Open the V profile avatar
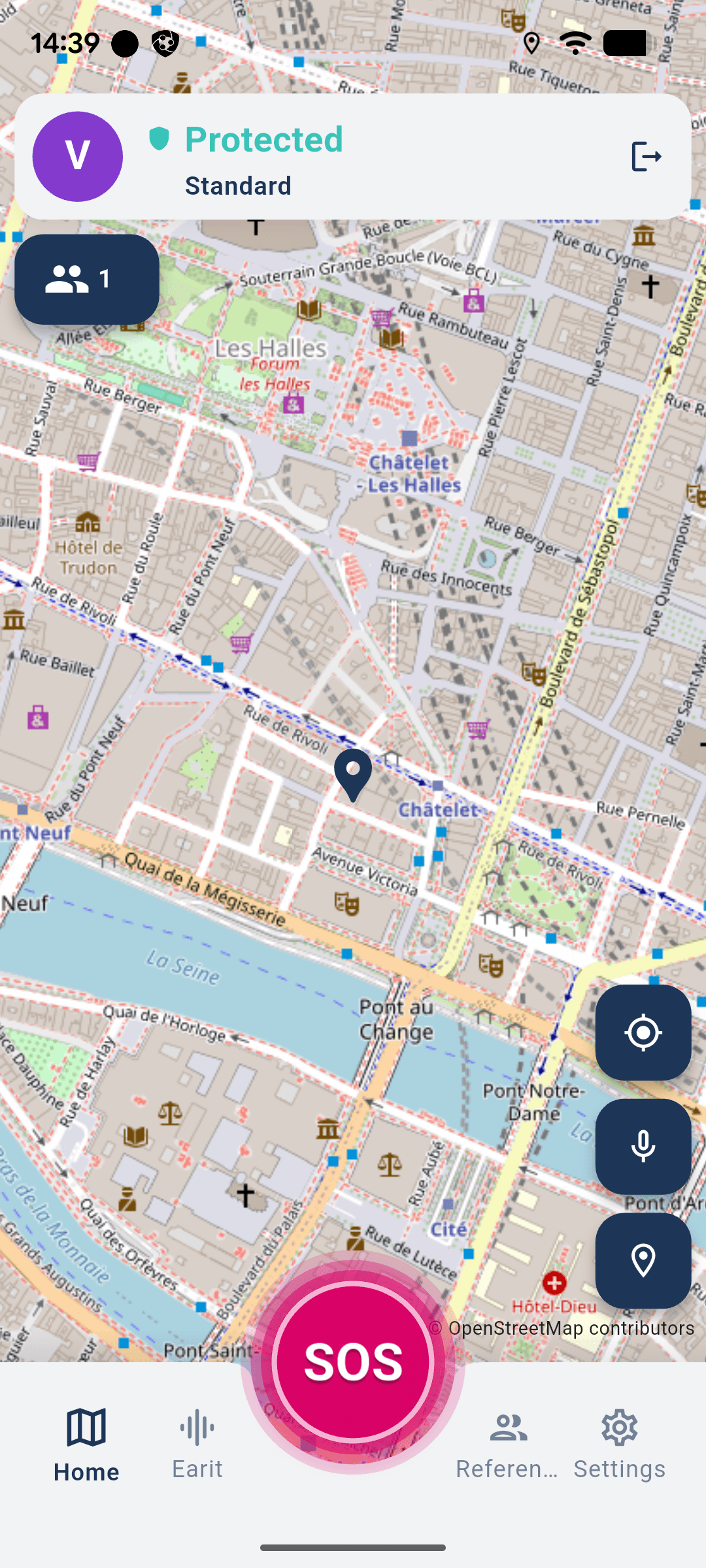706x1568 pixels. (78, 157)
